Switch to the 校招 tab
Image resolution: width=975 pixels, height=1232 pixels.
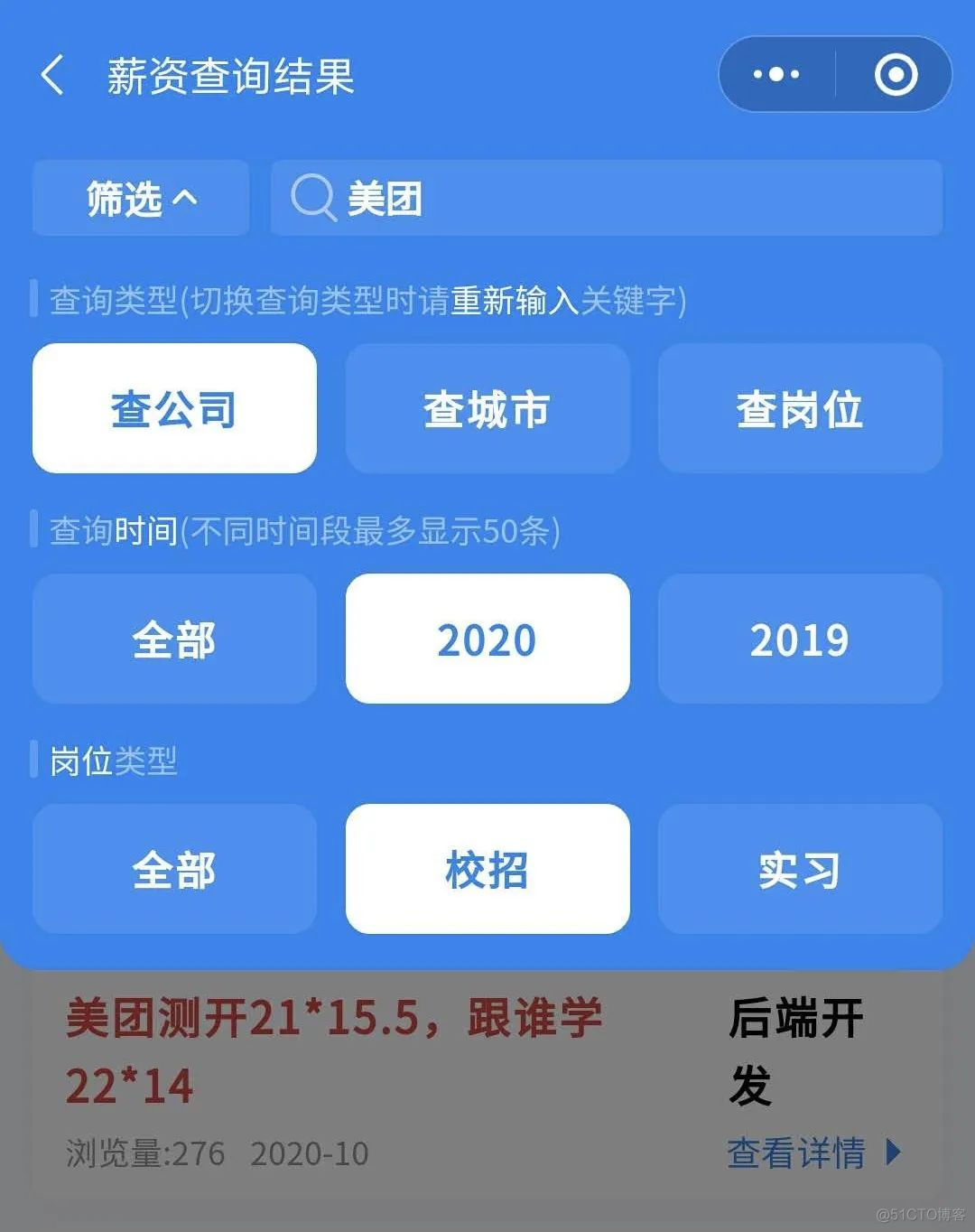click(x=487, y=869)
